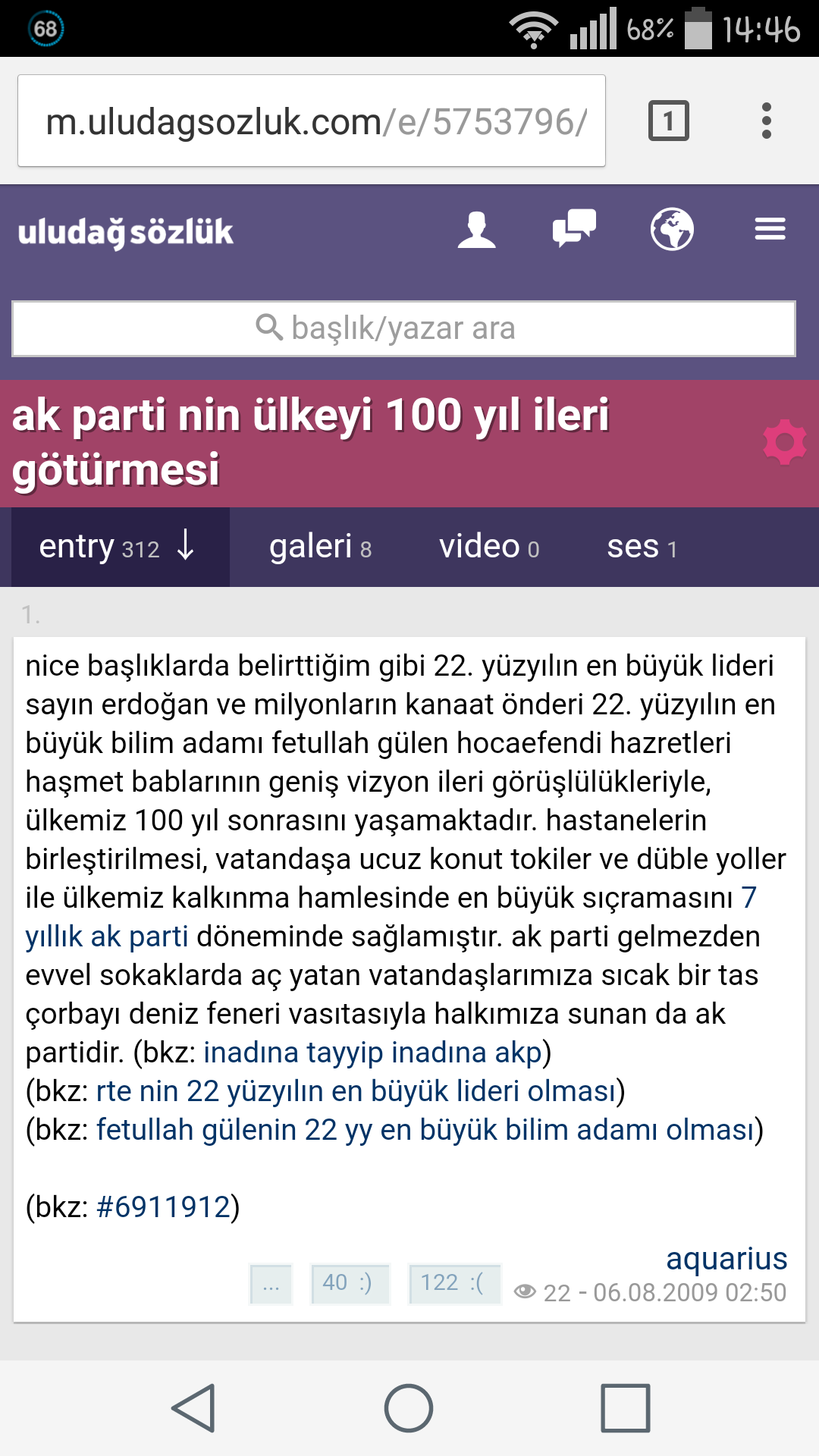The height and width of the screenshot is (1456, 819).
Task: Switch to the video tab
Action: pyautogui.click(x=489, y=548)
